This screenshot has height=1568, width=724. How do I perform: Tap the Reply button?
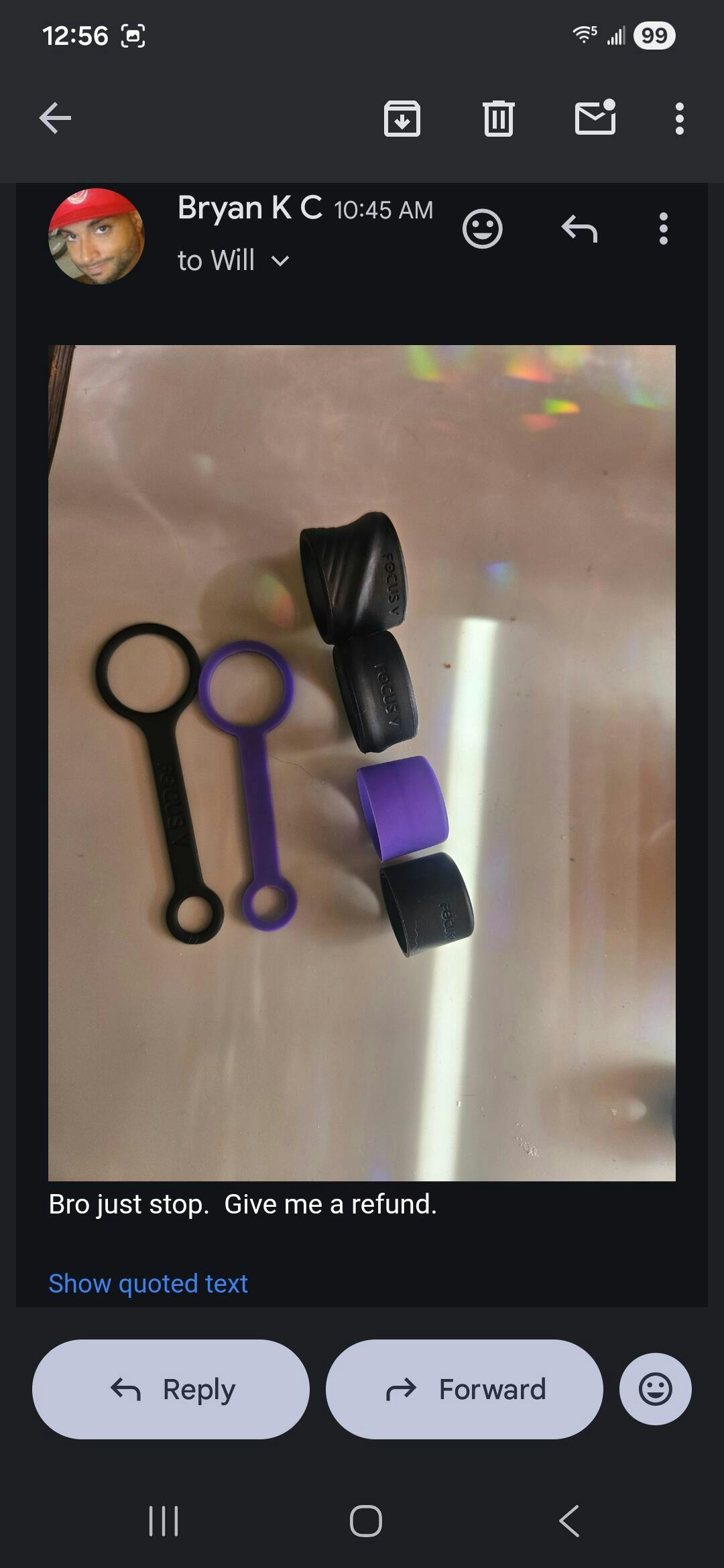point(171,1389)
